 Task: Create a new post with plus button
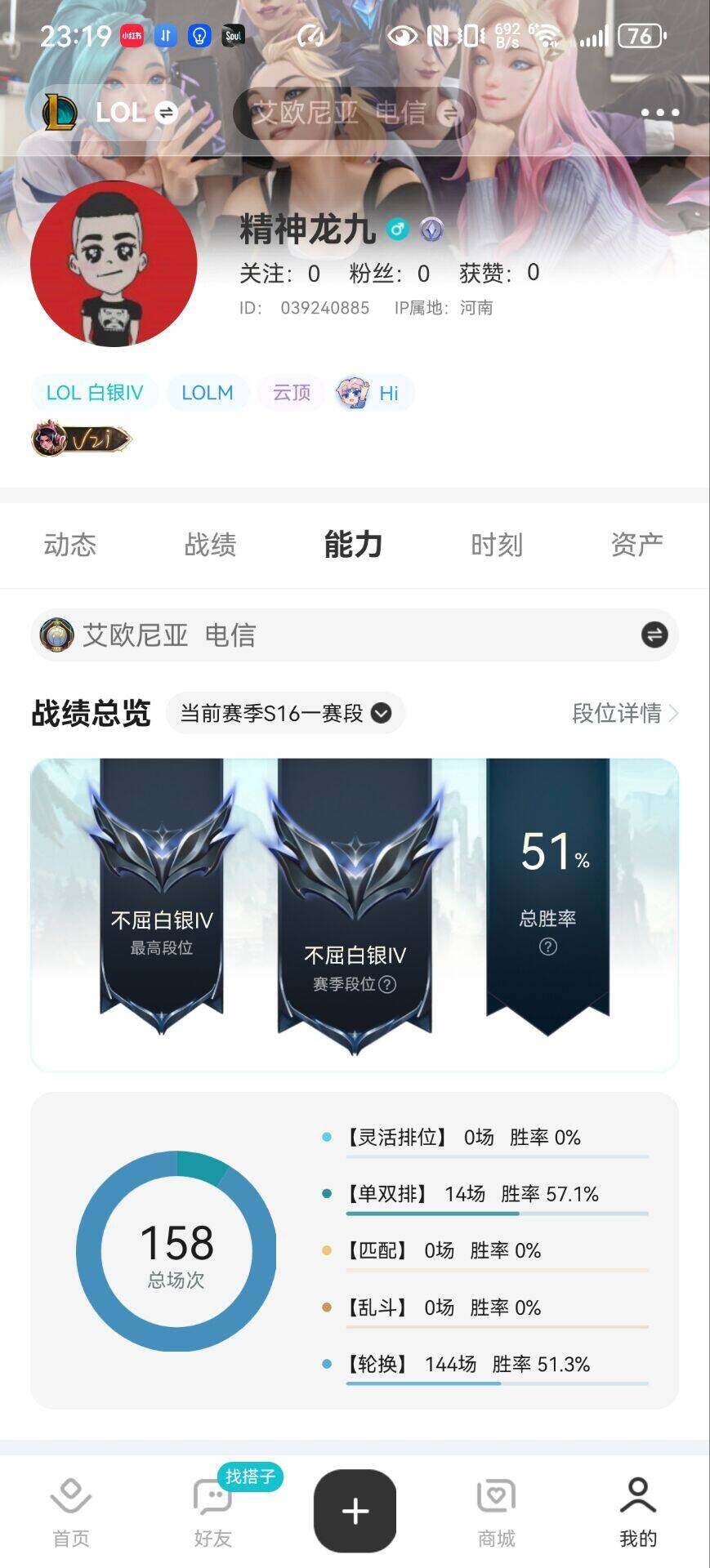point(355,1511)
